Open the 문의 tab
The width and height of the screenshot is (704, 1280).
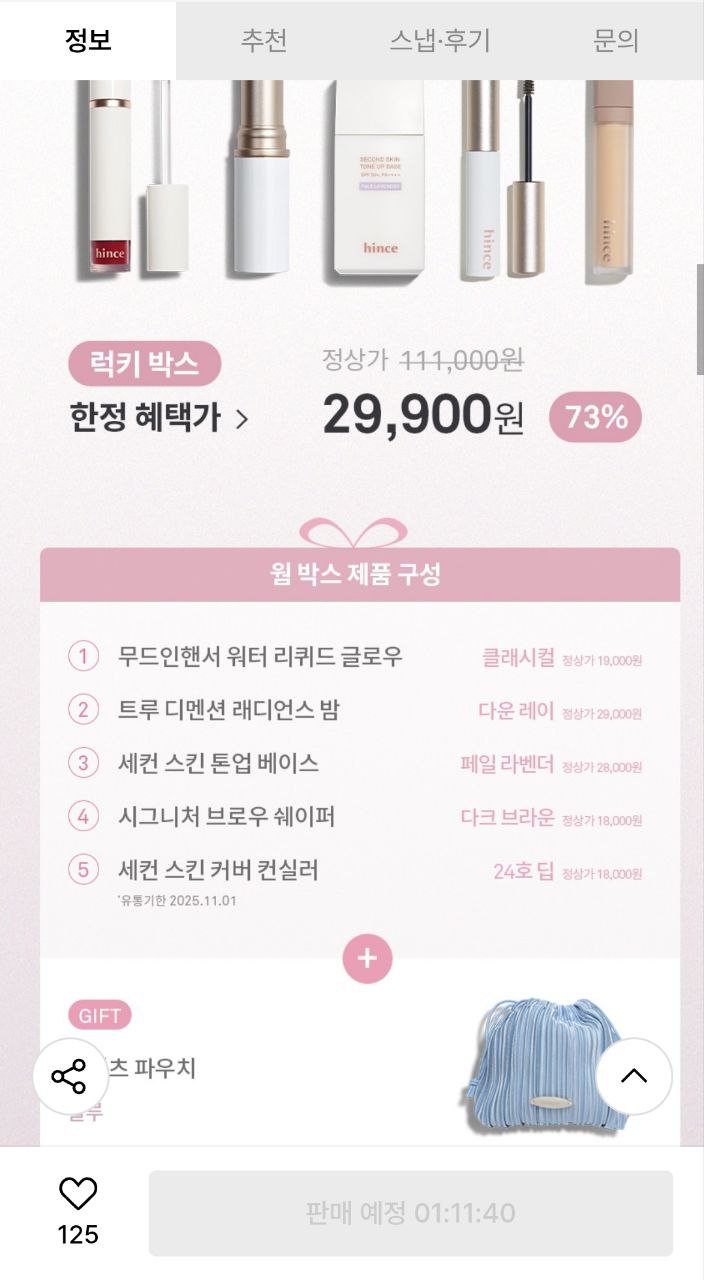pos(616,40)
